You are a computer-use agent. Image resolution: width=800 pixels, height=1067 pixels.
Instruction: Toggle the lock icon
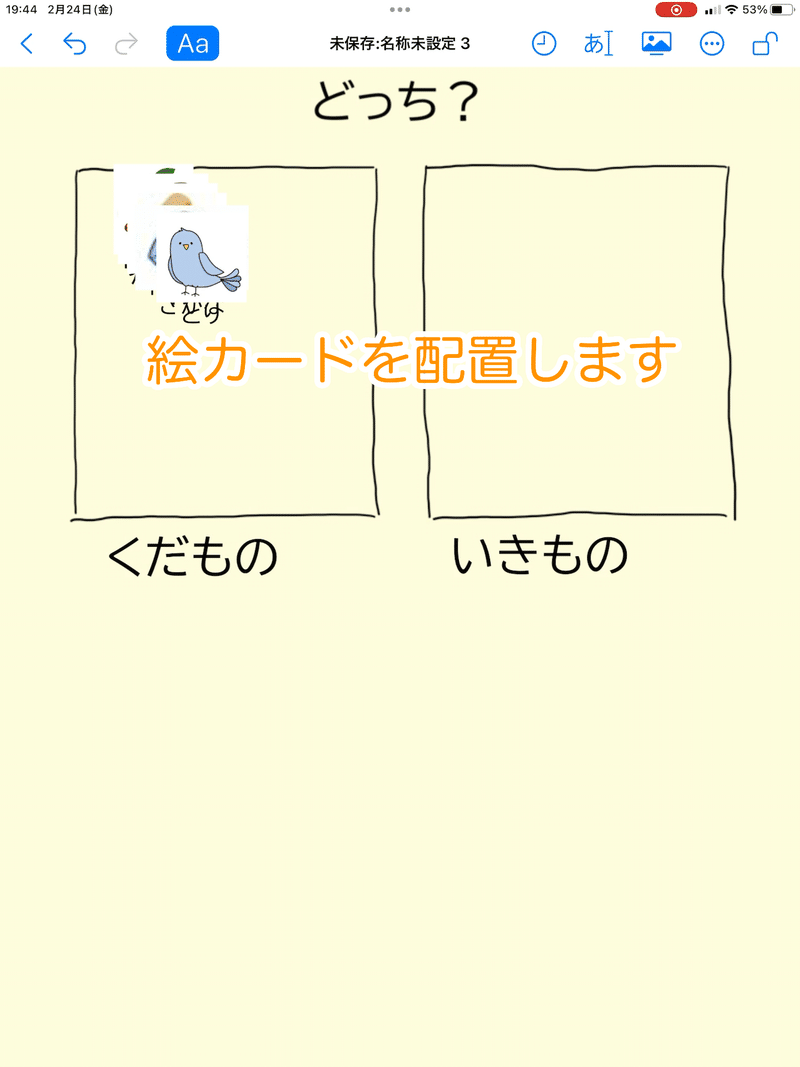pyautogui.click(x=764, y=43)
